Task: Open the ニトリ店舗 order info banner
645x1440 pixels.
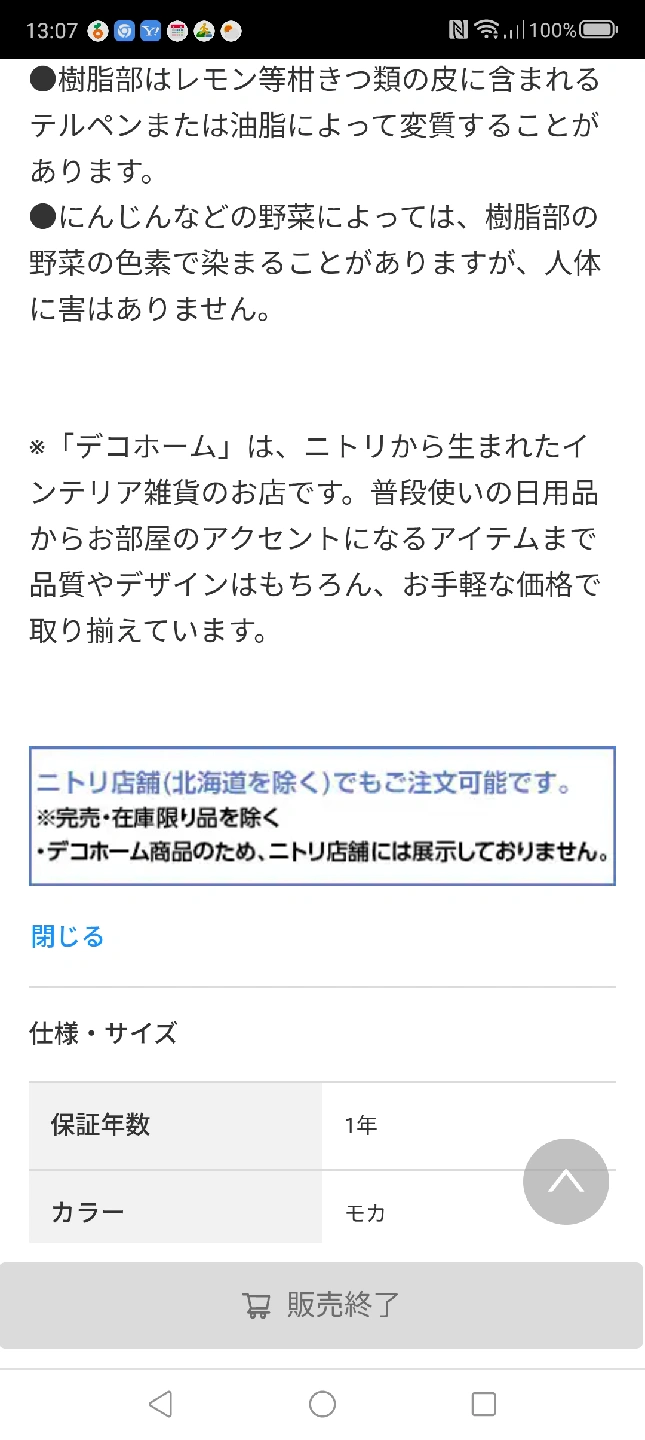Action: (322, 816)
